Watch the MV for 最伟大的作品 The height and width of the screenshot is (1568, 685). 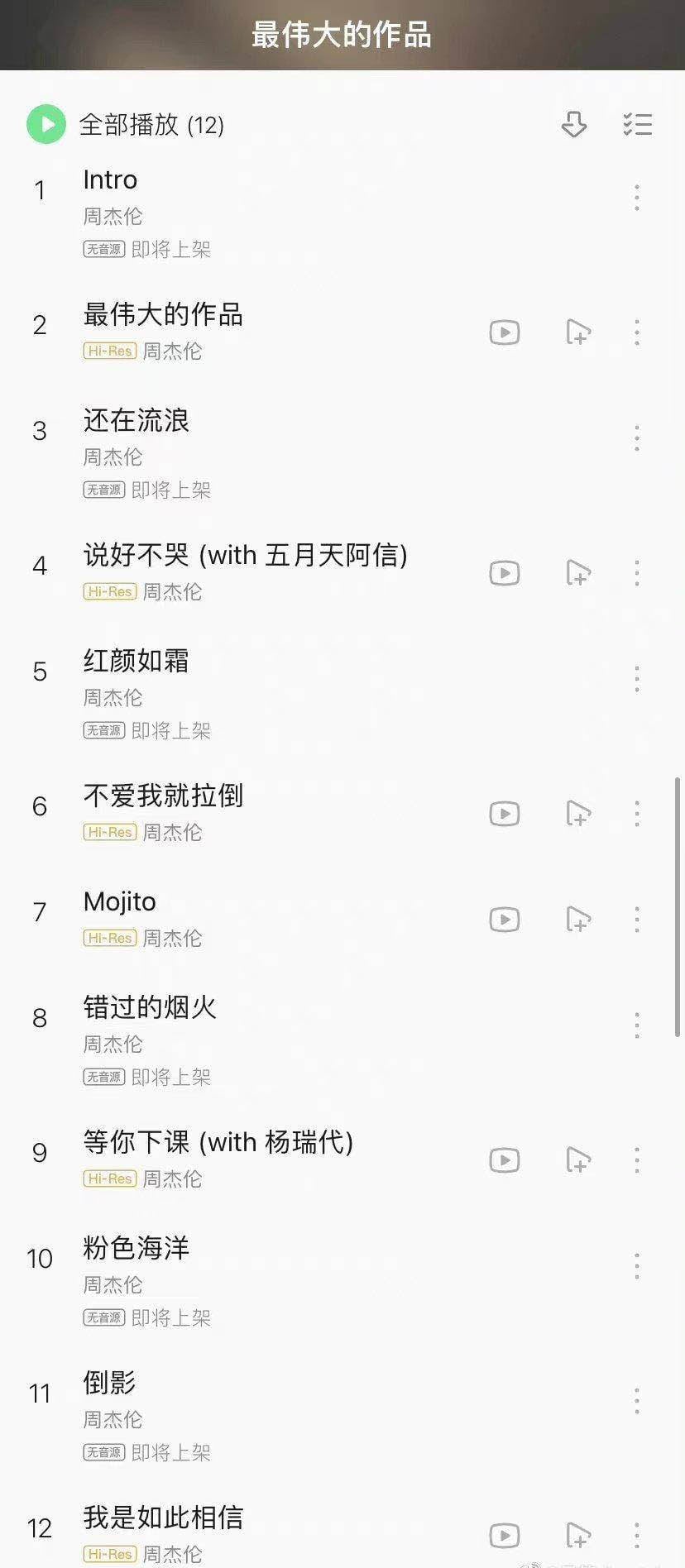(504, 332)
